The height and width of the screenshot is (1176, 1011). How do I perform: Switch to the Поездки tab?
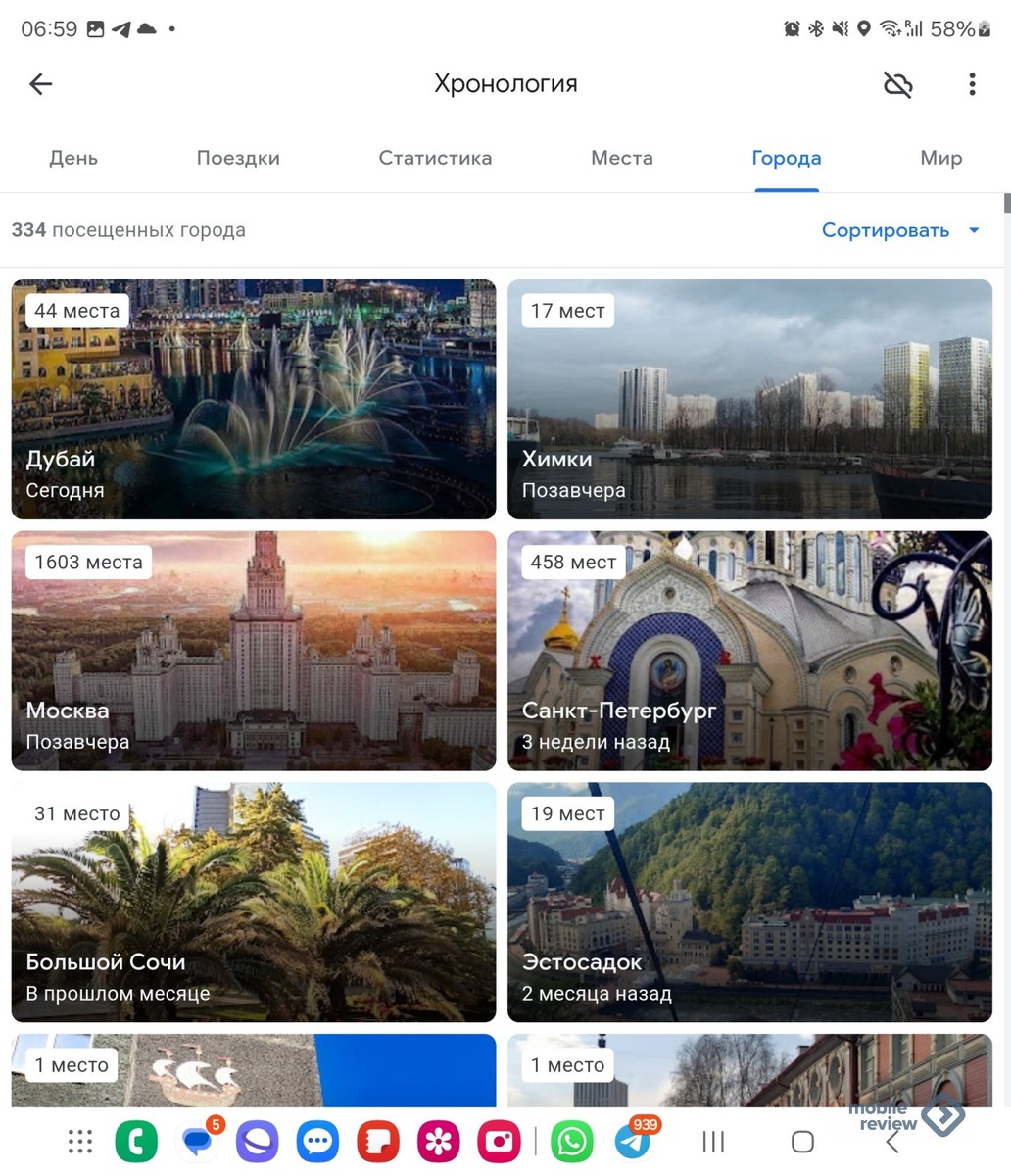pos(238,158)
